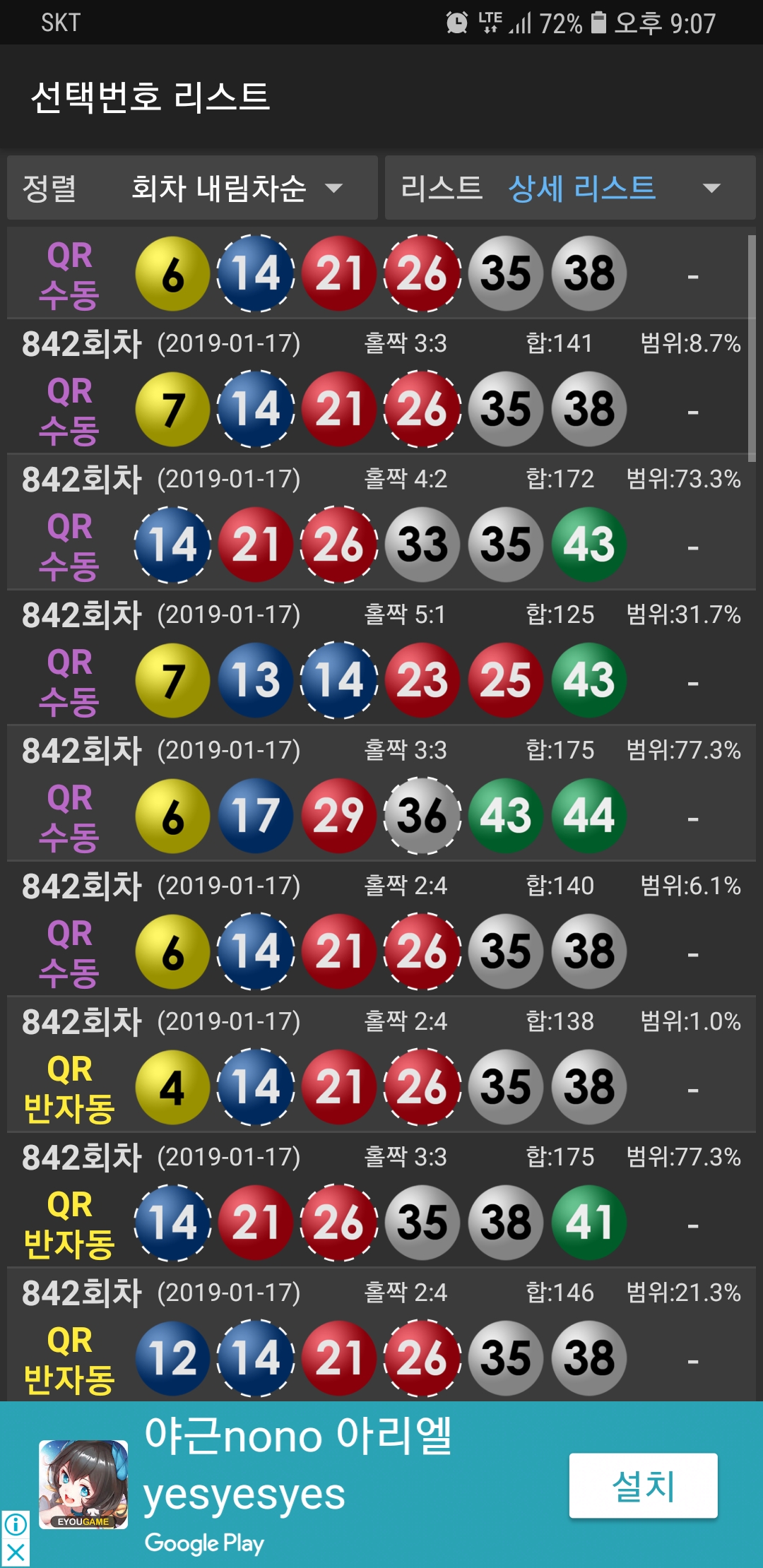Tap 설치 to install the advertised game
763x1568 pixels.
(x=643, y=1485)
